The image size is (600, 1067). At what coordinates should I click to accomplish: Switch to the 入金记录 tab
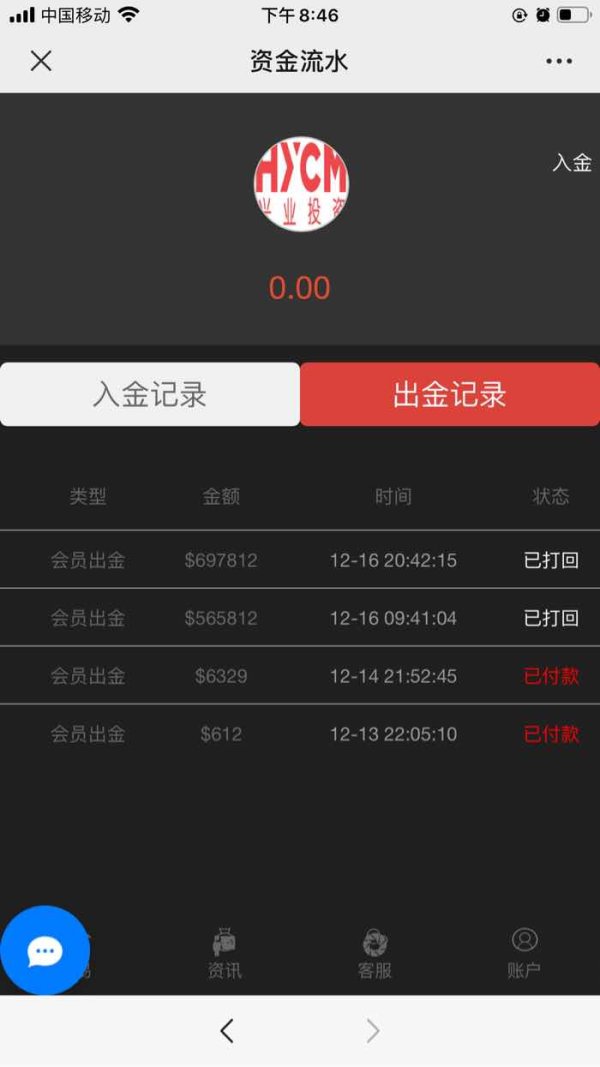[150, 394]
